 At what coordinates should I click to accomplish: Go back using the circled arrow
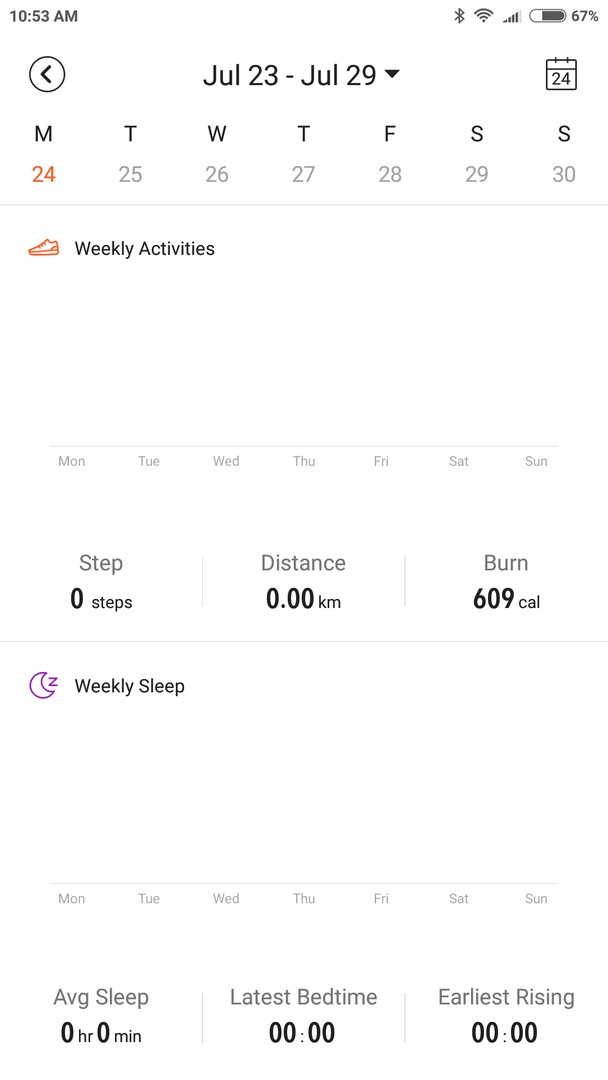tap(47, 74)
